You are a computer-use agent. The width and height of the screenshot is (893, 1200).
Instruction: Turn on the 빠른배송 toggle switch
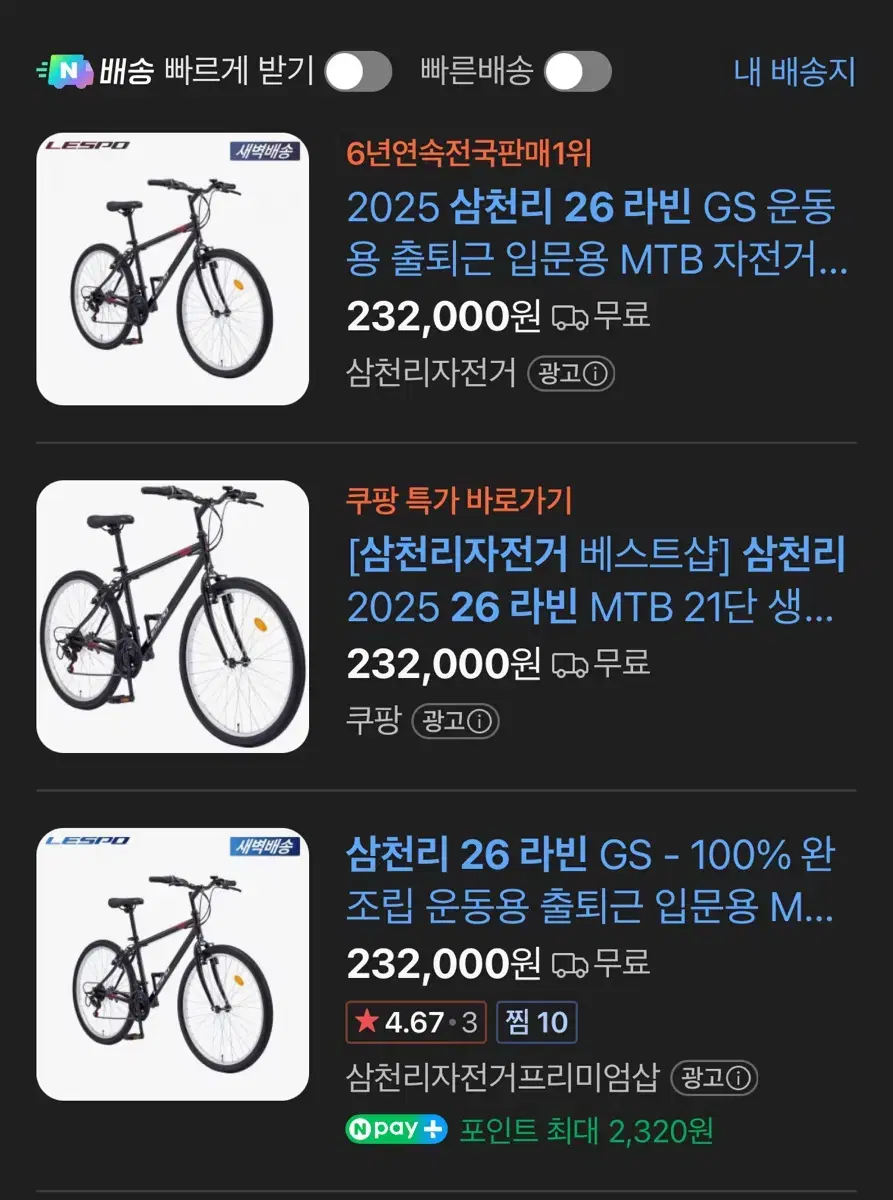[578, 72]
